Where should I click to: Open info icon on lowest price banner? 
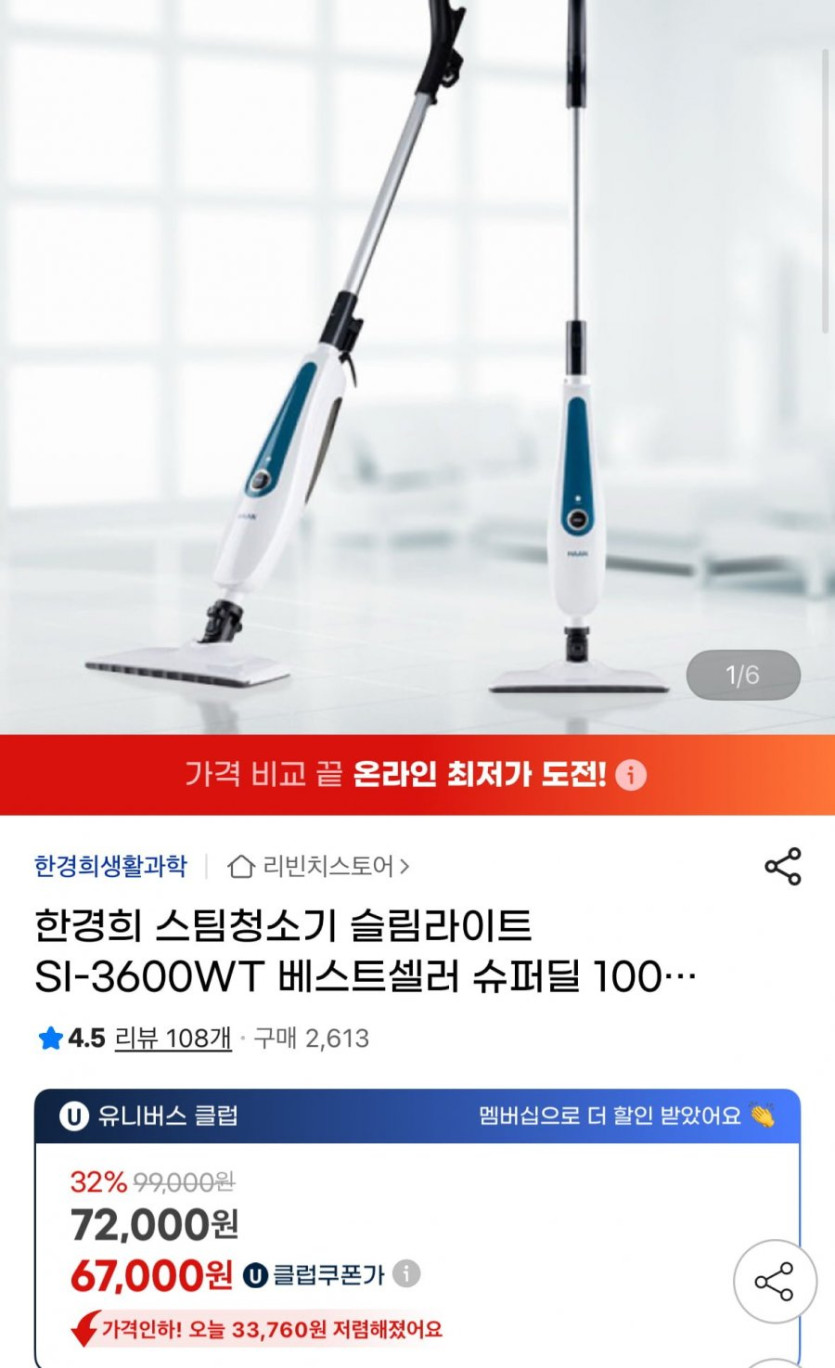[x=631, y=775]
